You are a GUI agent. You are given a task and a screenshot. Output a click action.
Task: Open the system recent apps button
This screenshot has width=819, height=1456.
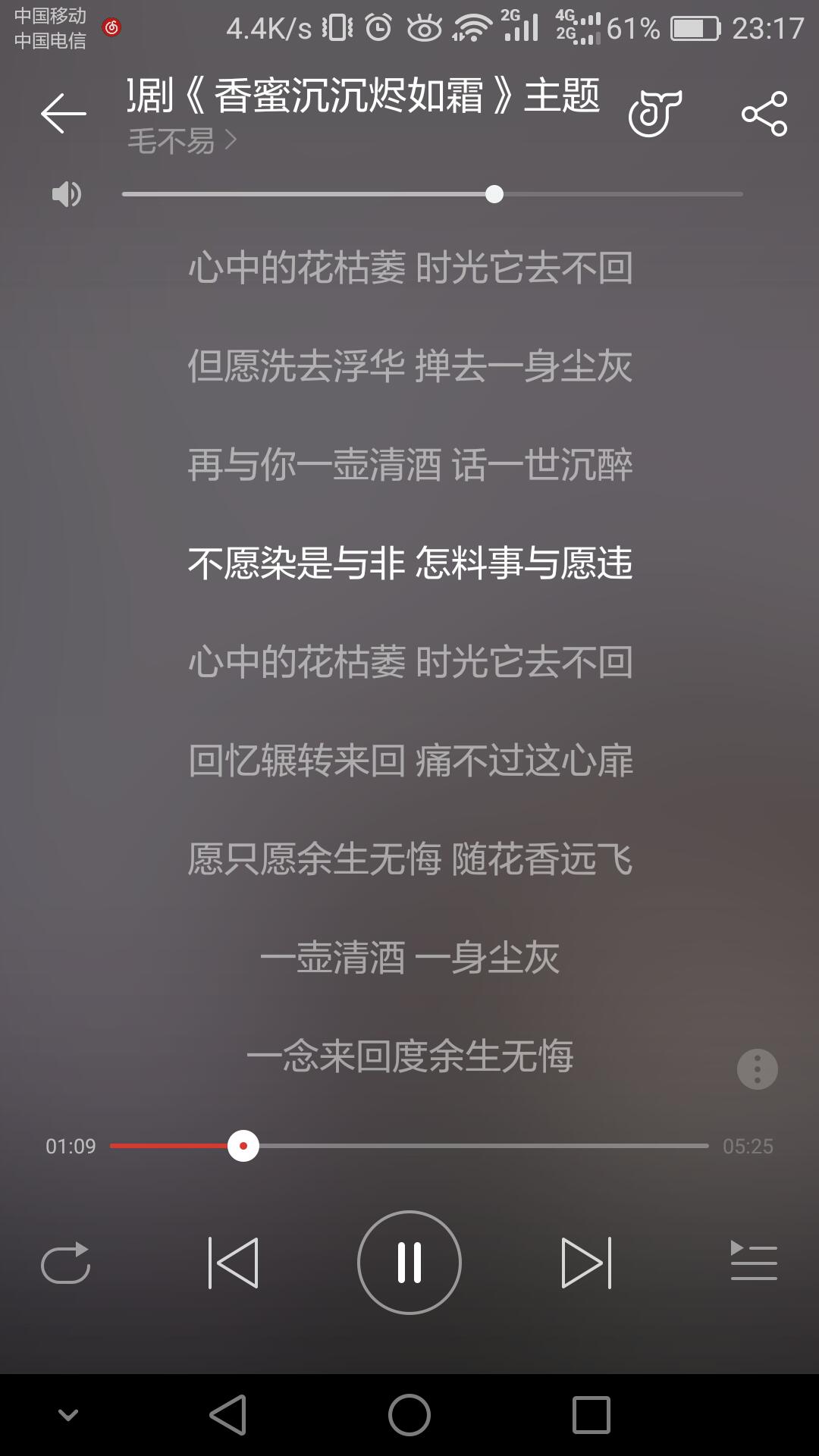pyautogui.click(x=591, y=1415)
